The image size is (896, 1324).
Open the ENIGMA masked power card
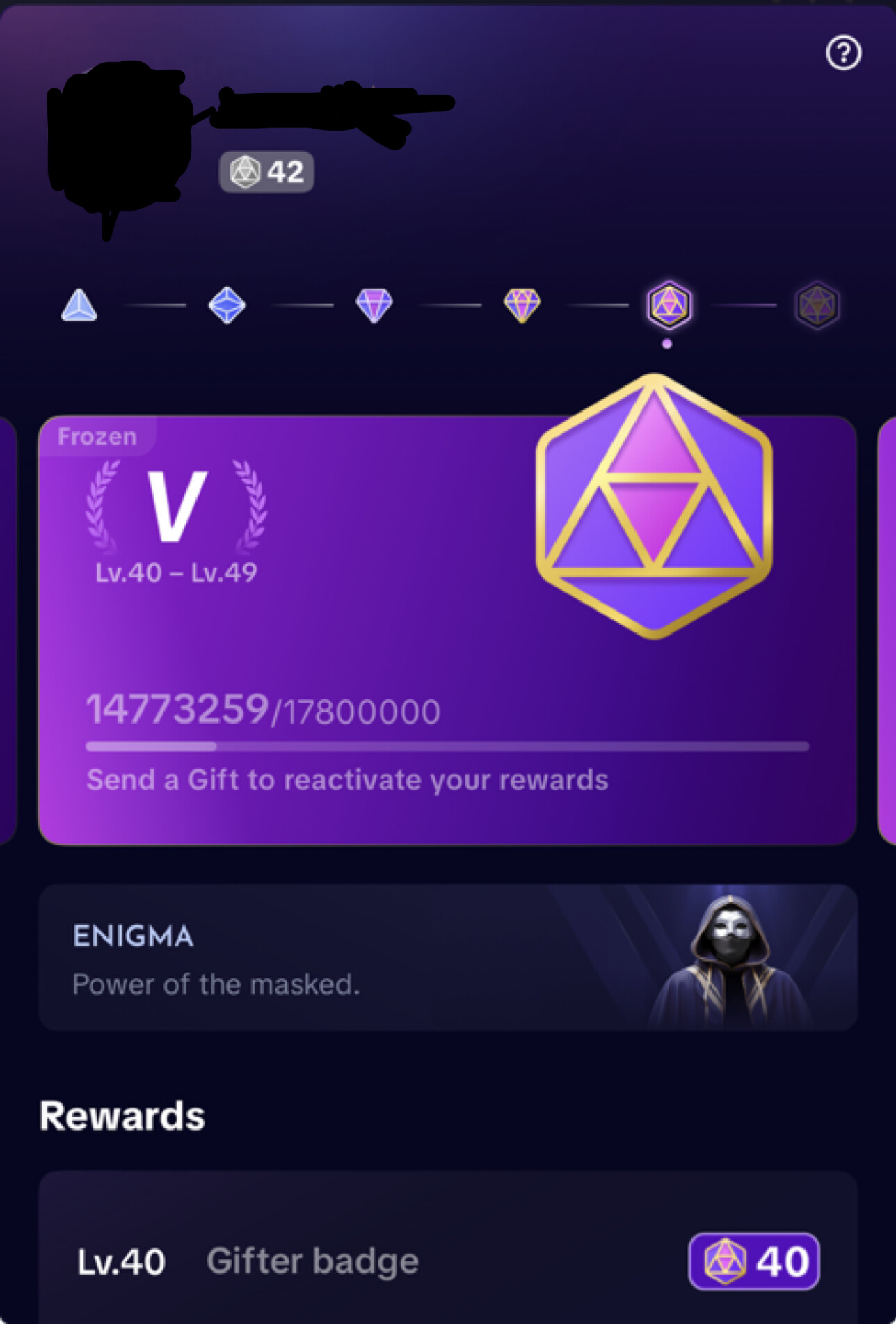click(x=447, y=958)
